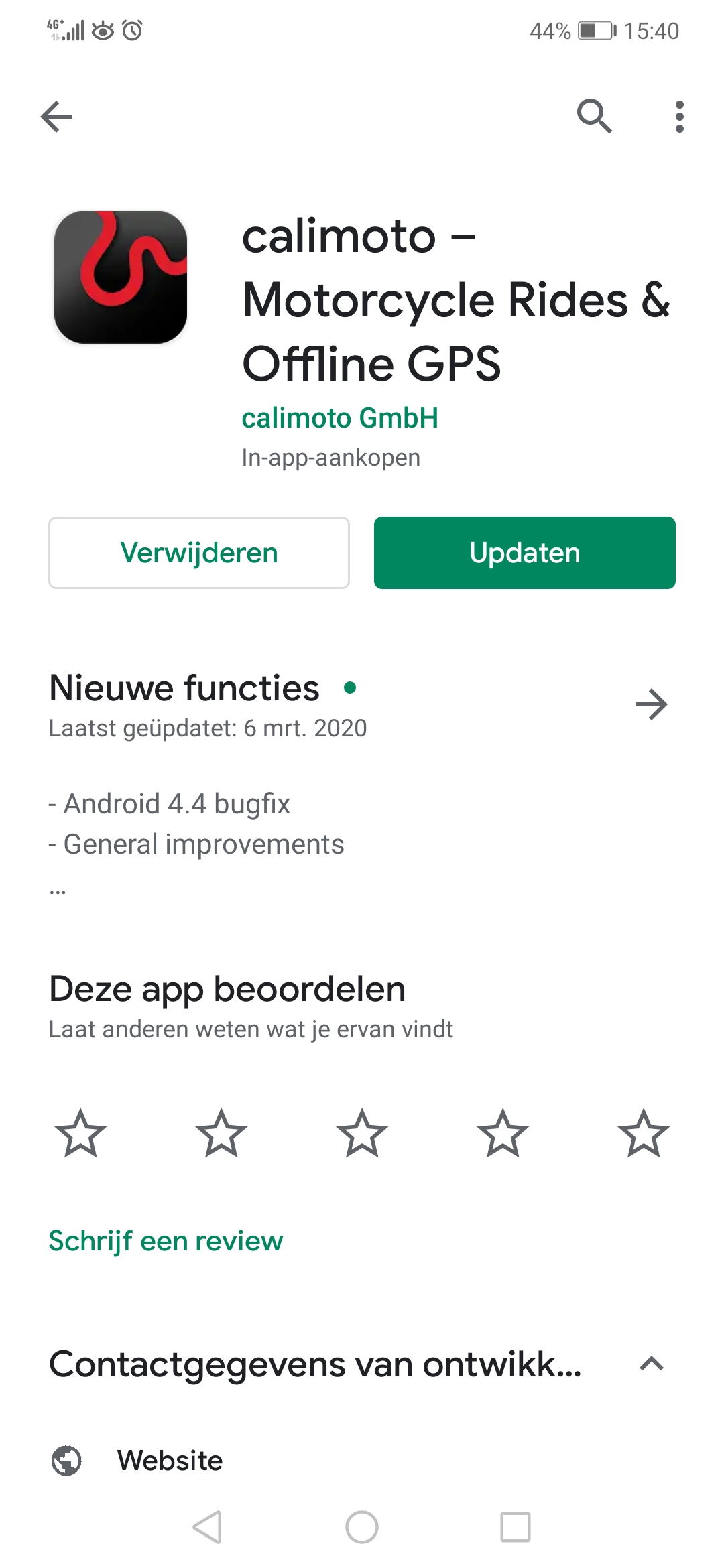Image resolution: width=724 pixels, height=1568 pixels.
Task: Tap the system home button
Action: (x=362, y=1527)
